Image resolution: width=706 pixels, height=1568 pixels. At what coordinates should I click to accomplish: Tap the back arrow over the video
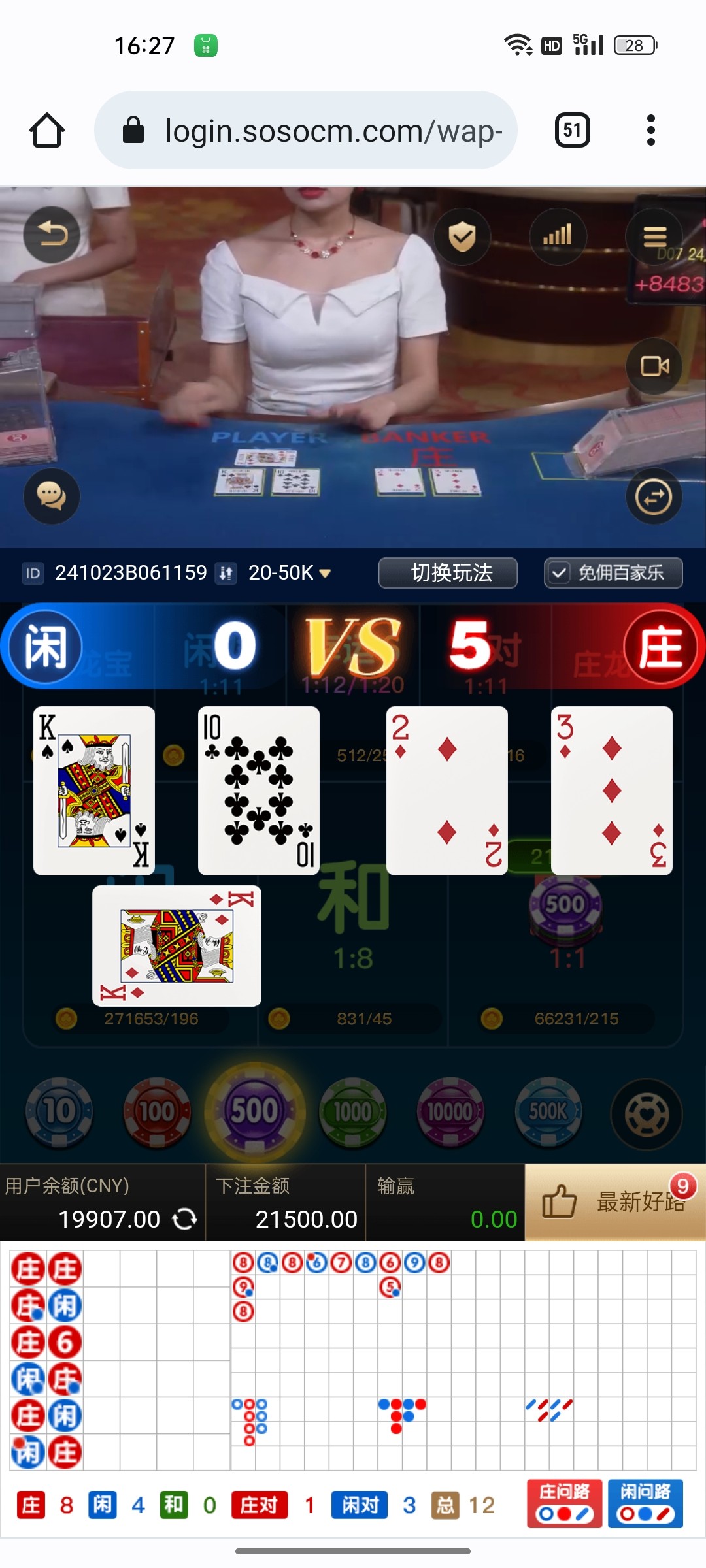(52, 235)
